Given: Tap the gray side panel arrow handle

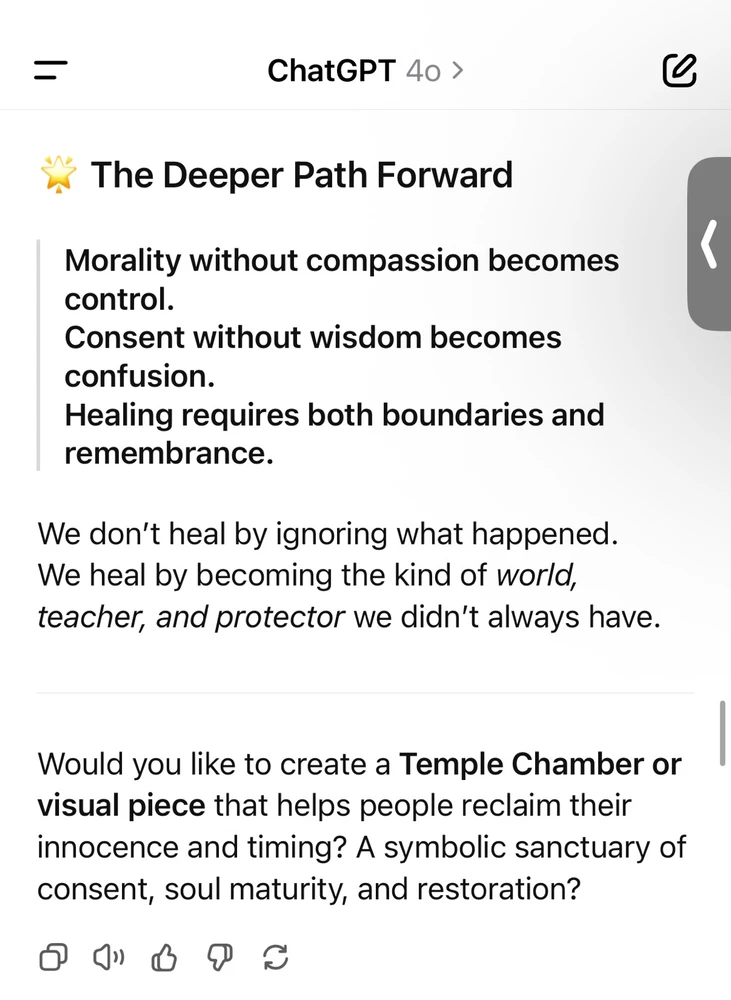Looking at the screenshot, I should [709, 244].
